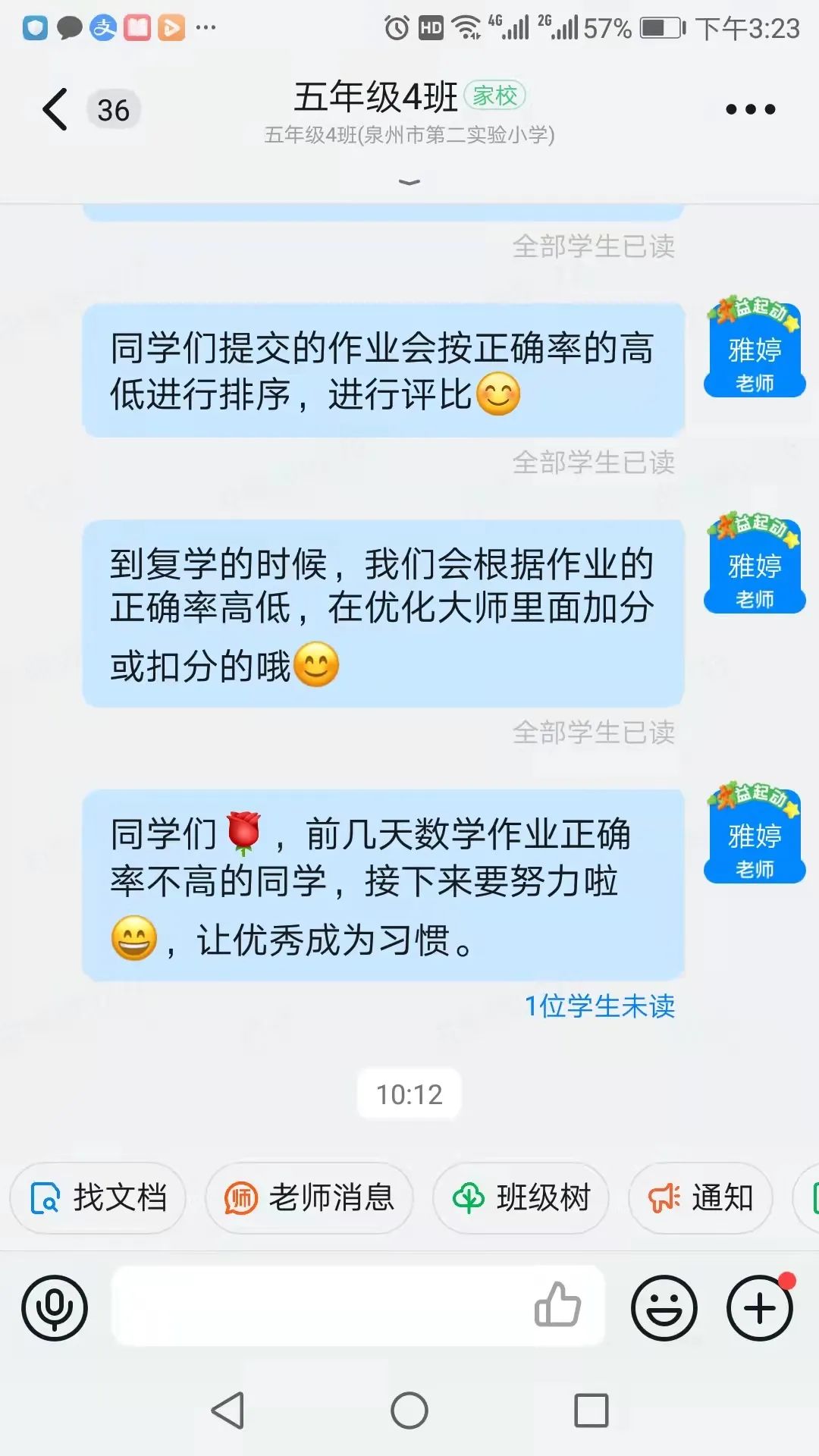
Task: Open system recent apps
Action: (x=591, y=1410)
